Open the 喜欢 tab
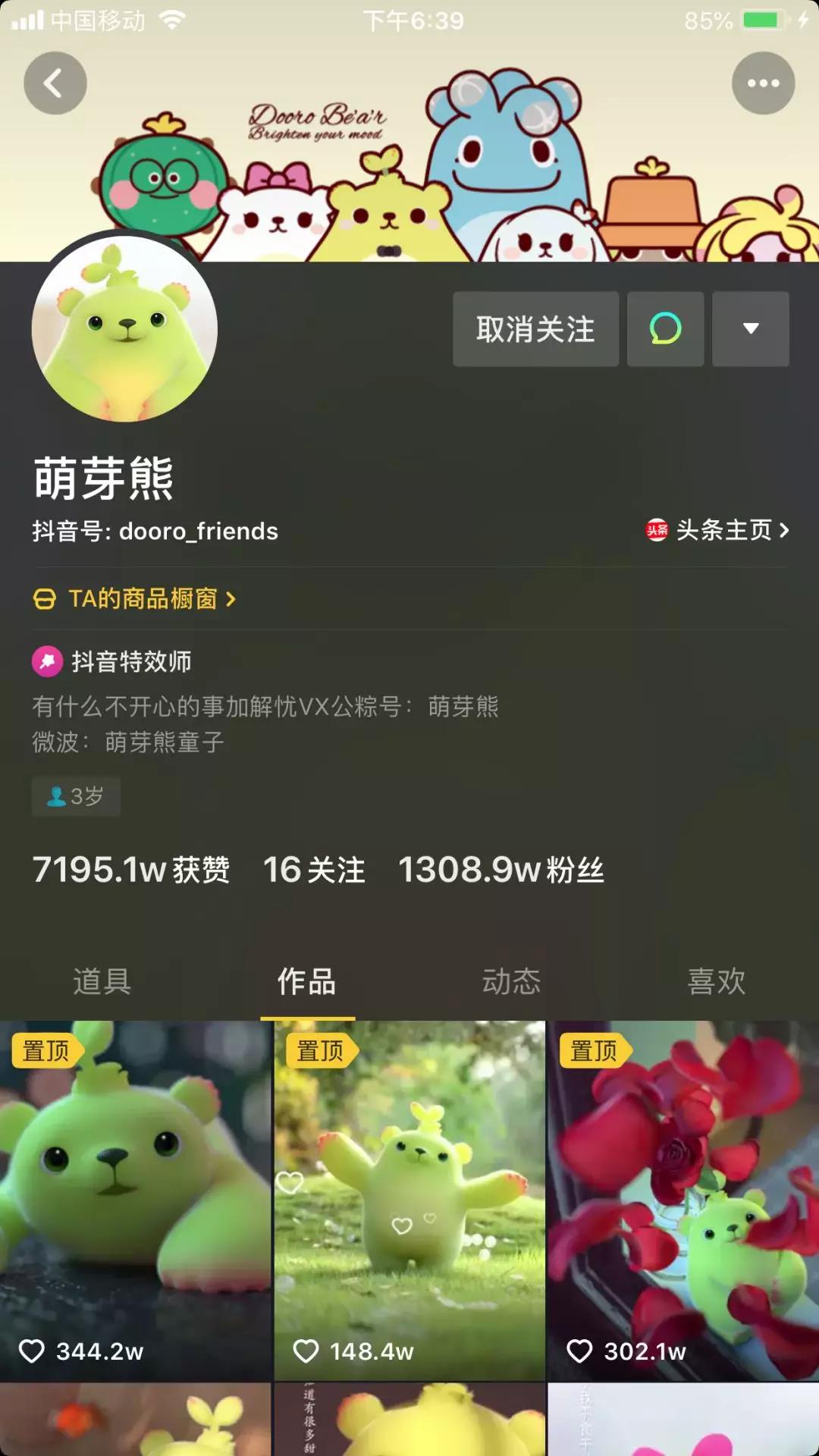Screen dimensions: 819x1456 [716, 981]
